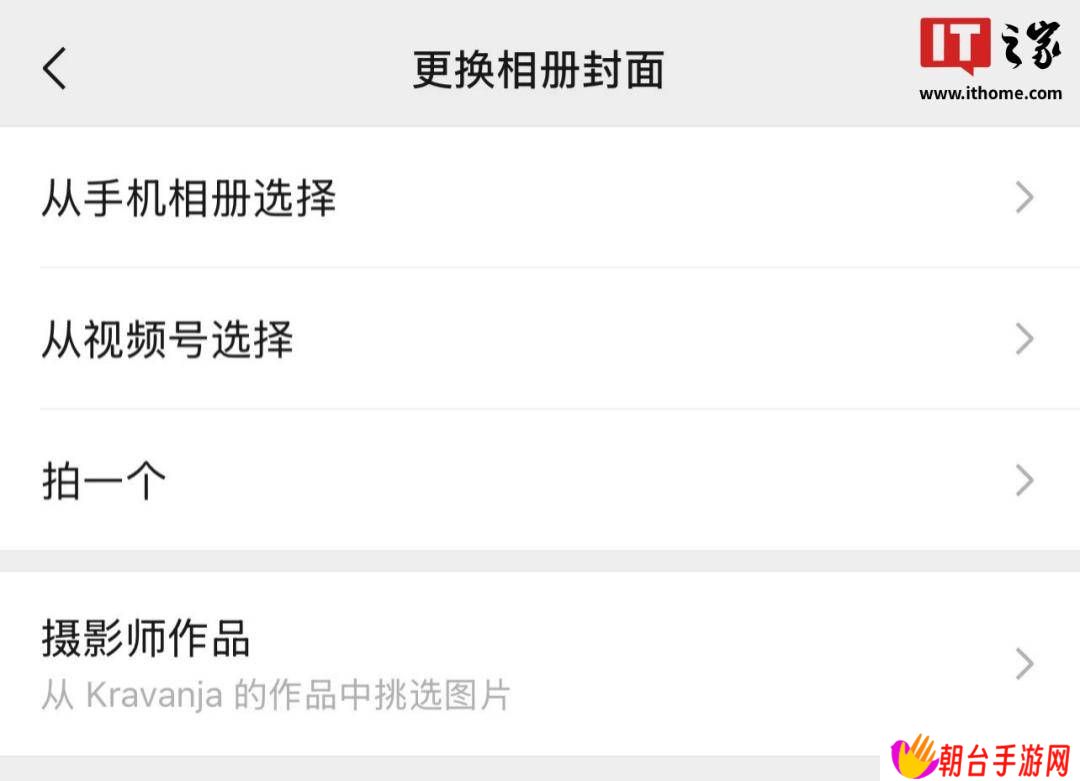Open 摄影师作品 by Kravanja
The height and width of the screenshot is (781, 1080).
click(540, 663)
